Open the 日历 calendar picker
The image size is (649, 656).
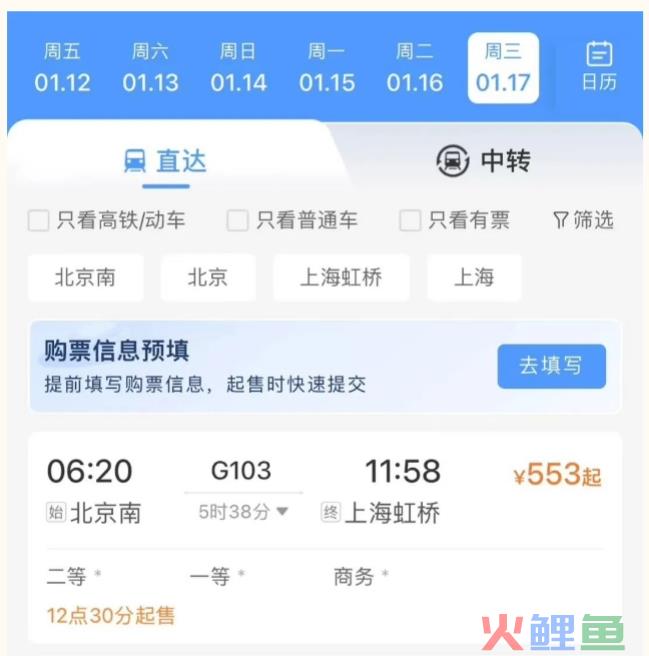(x=599, y=68)
